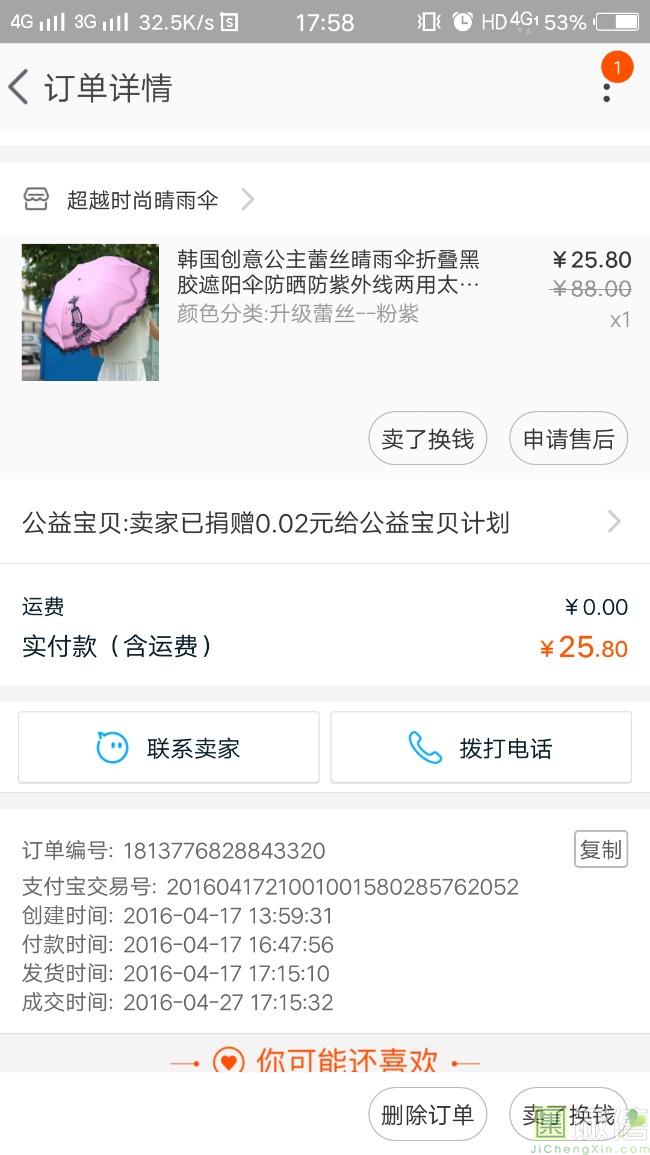This screenshot has height=1155, width=650.
Task: Tap 拨打电话 to call the seller
Action: click(481, 748)
